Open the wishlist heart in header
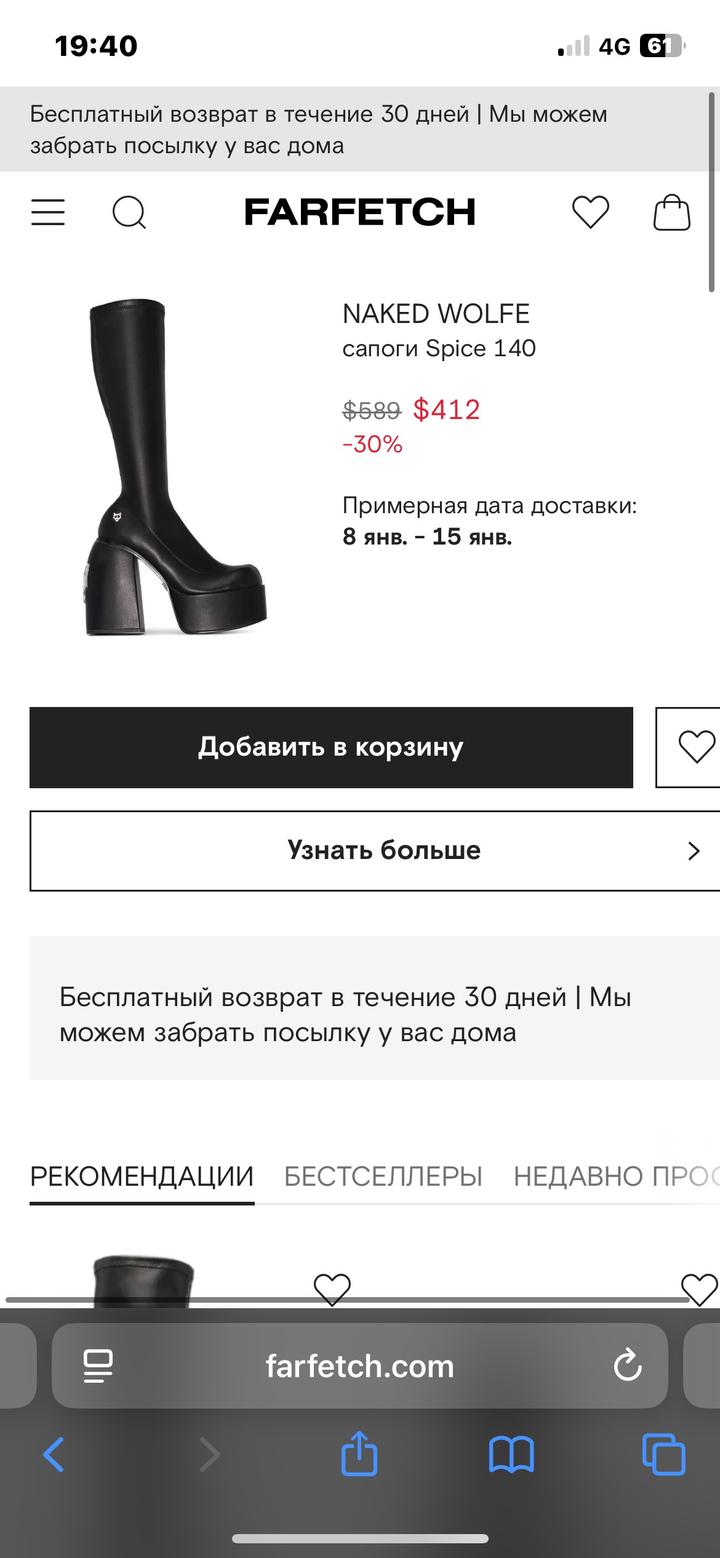 [x=590, y=212]
